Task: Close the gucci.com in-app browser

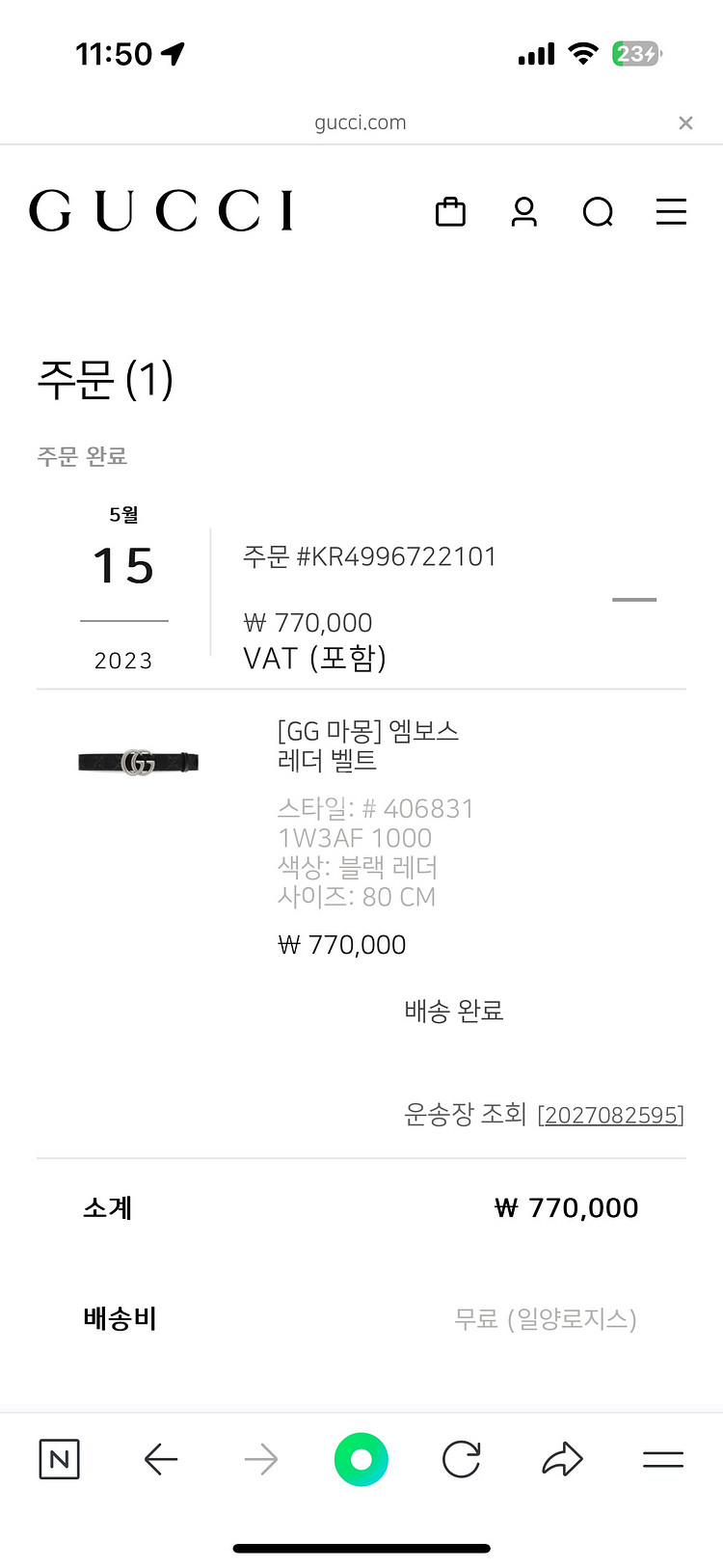Action: pos(685,122)
